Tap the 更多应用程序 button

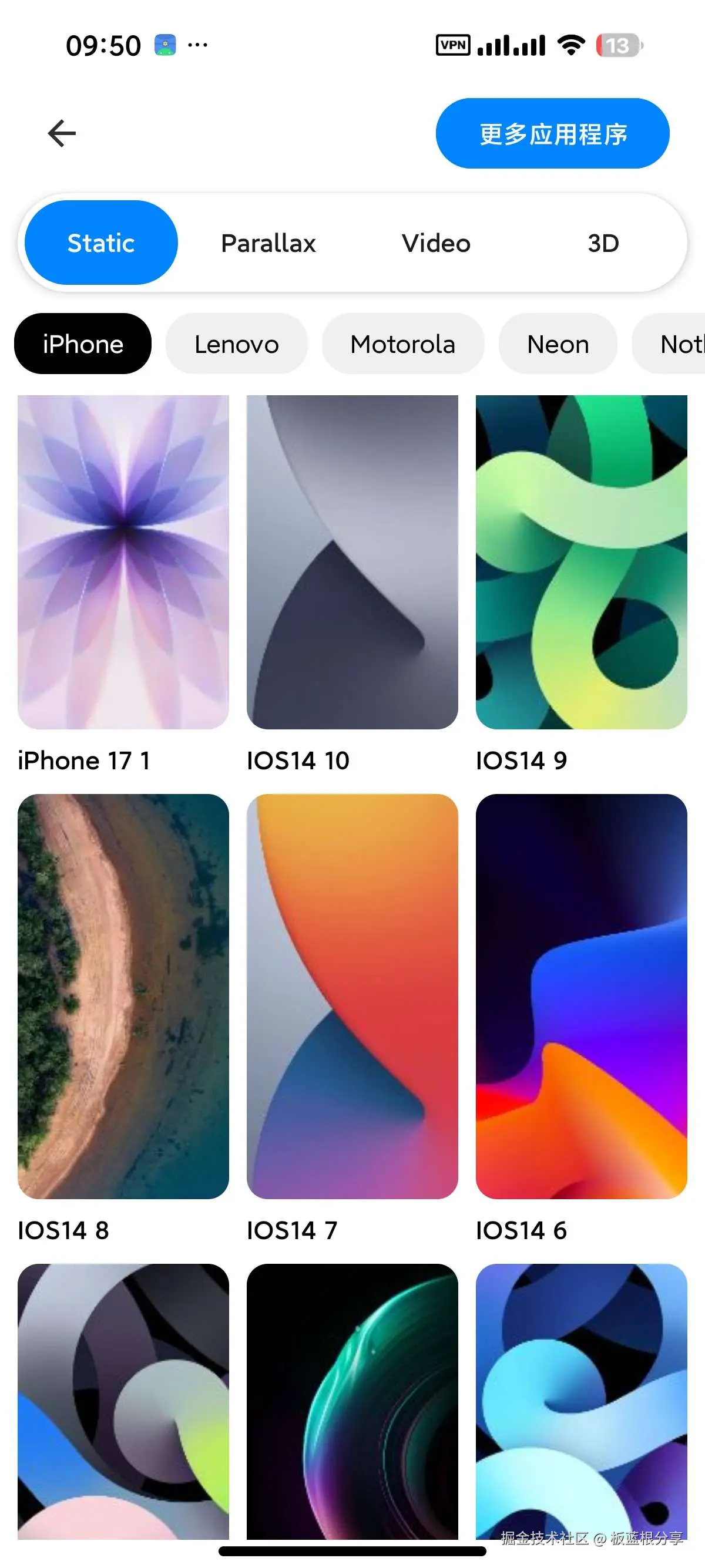pyautogui.click(x=552, y=133)
